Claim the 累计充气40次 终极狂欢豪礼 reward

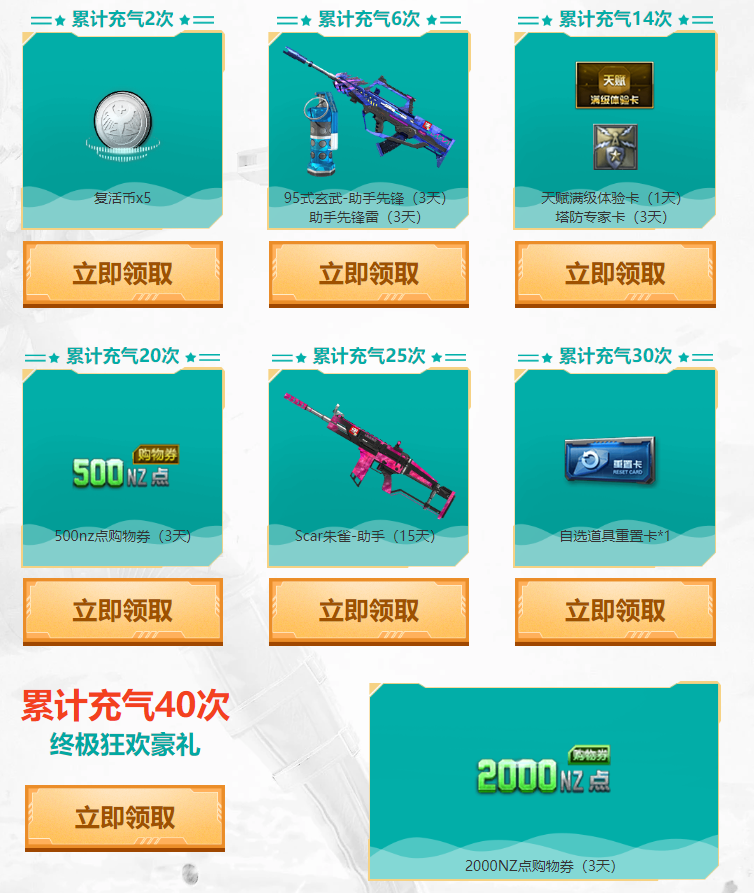125,817
